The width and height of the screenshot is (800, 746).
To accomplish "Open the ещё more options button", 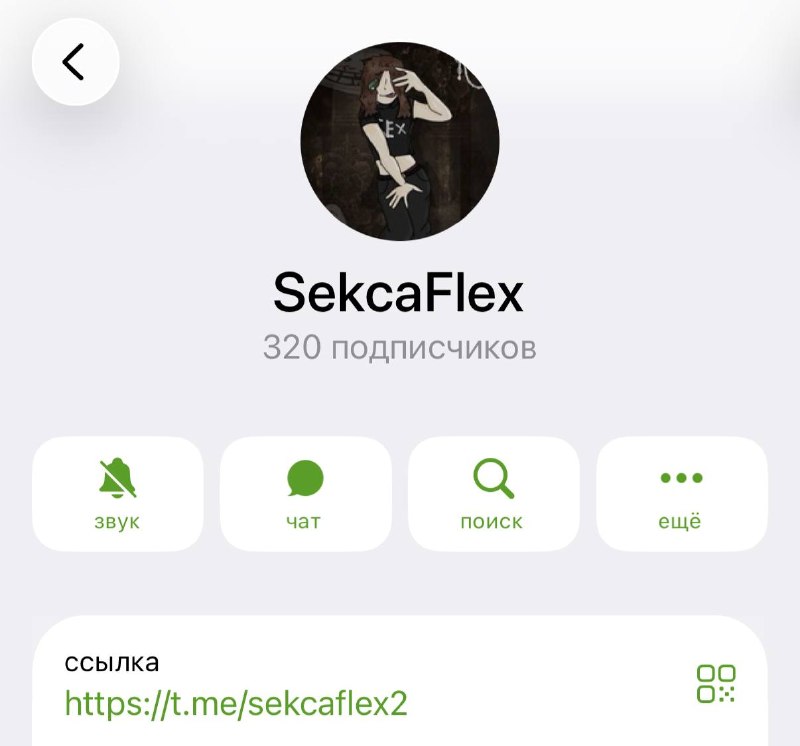I will 682,493.
